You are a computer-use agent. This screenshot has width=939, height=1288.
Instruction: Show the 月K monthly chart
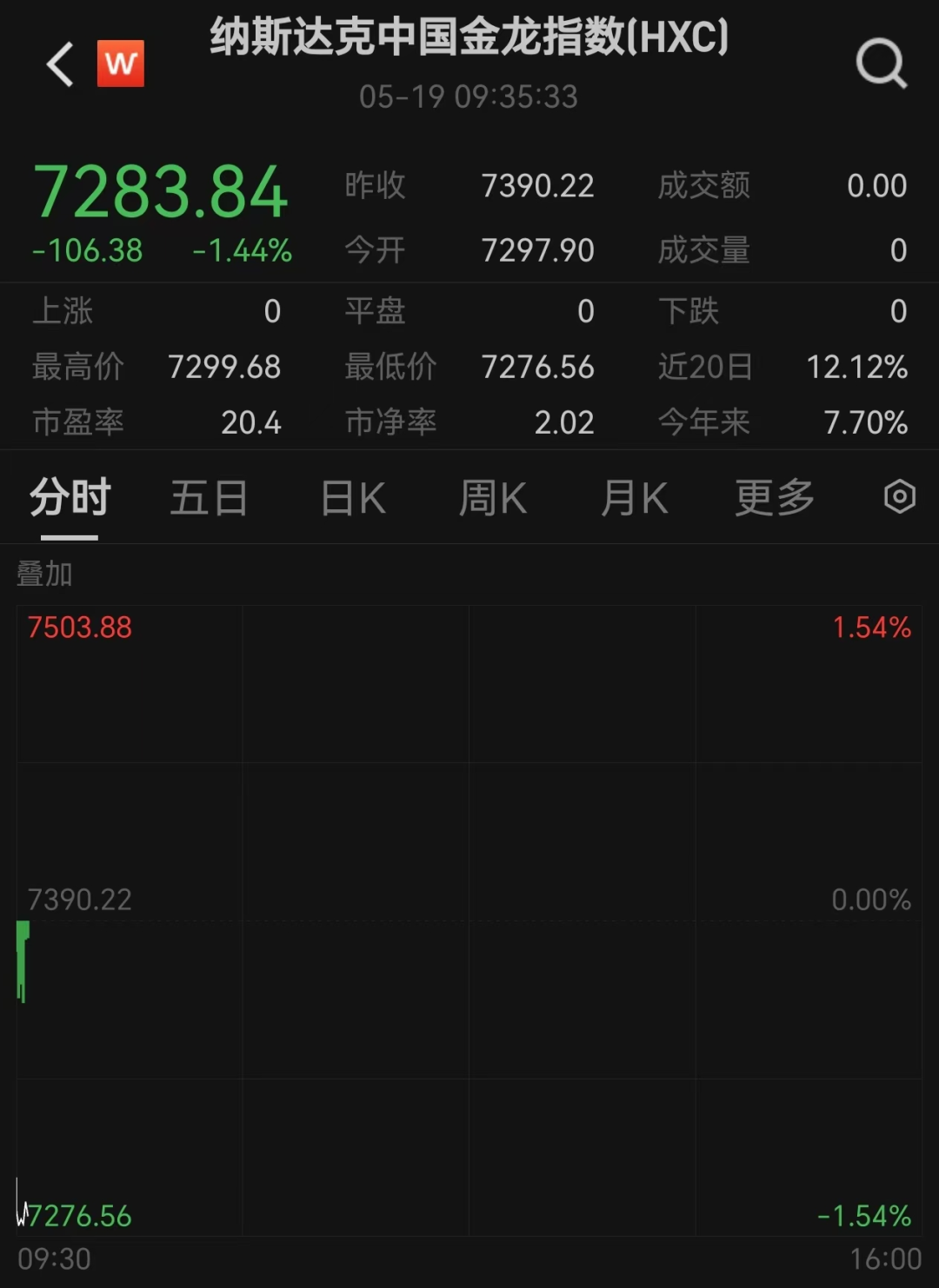[634, 498]
